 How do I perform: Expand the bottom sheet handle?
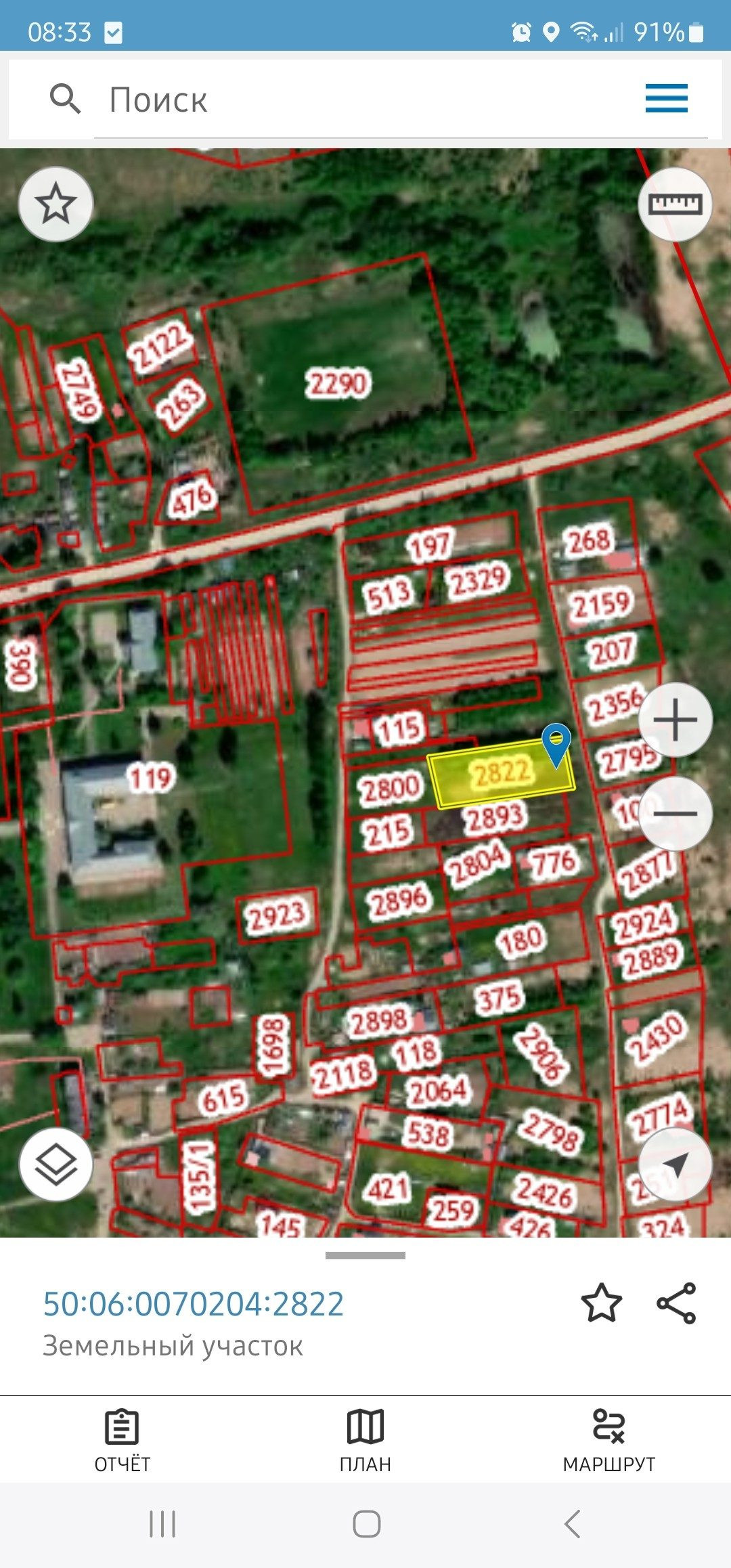pyautogui.click(x=365, y=1255)
